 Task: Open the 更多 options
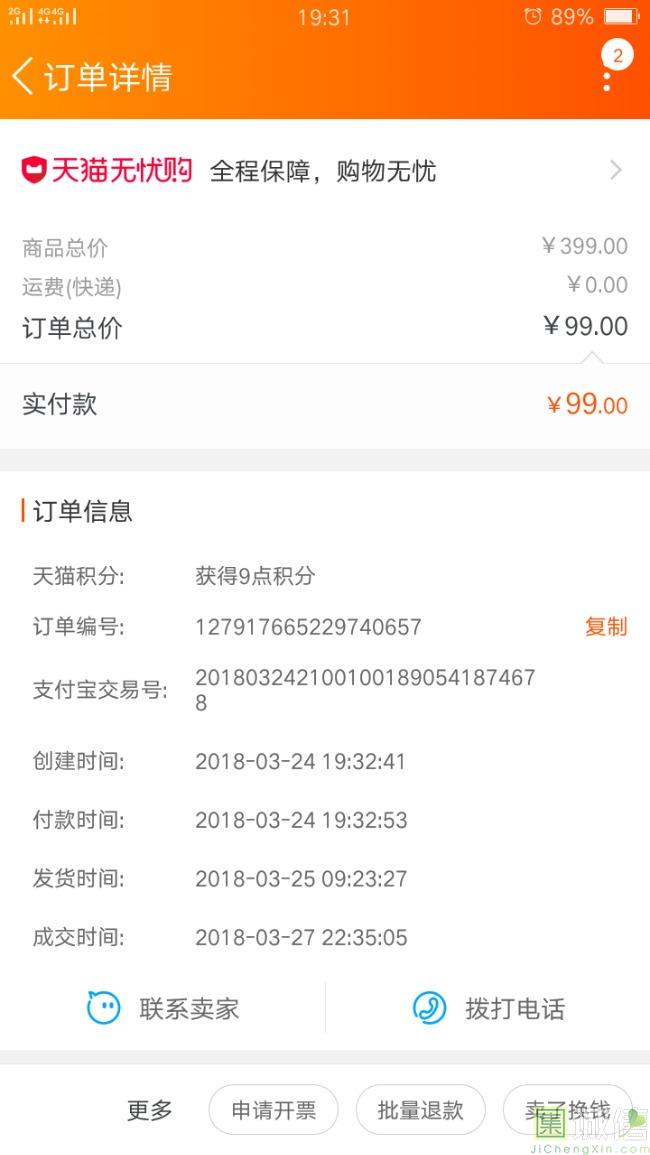coord(150,1109)
